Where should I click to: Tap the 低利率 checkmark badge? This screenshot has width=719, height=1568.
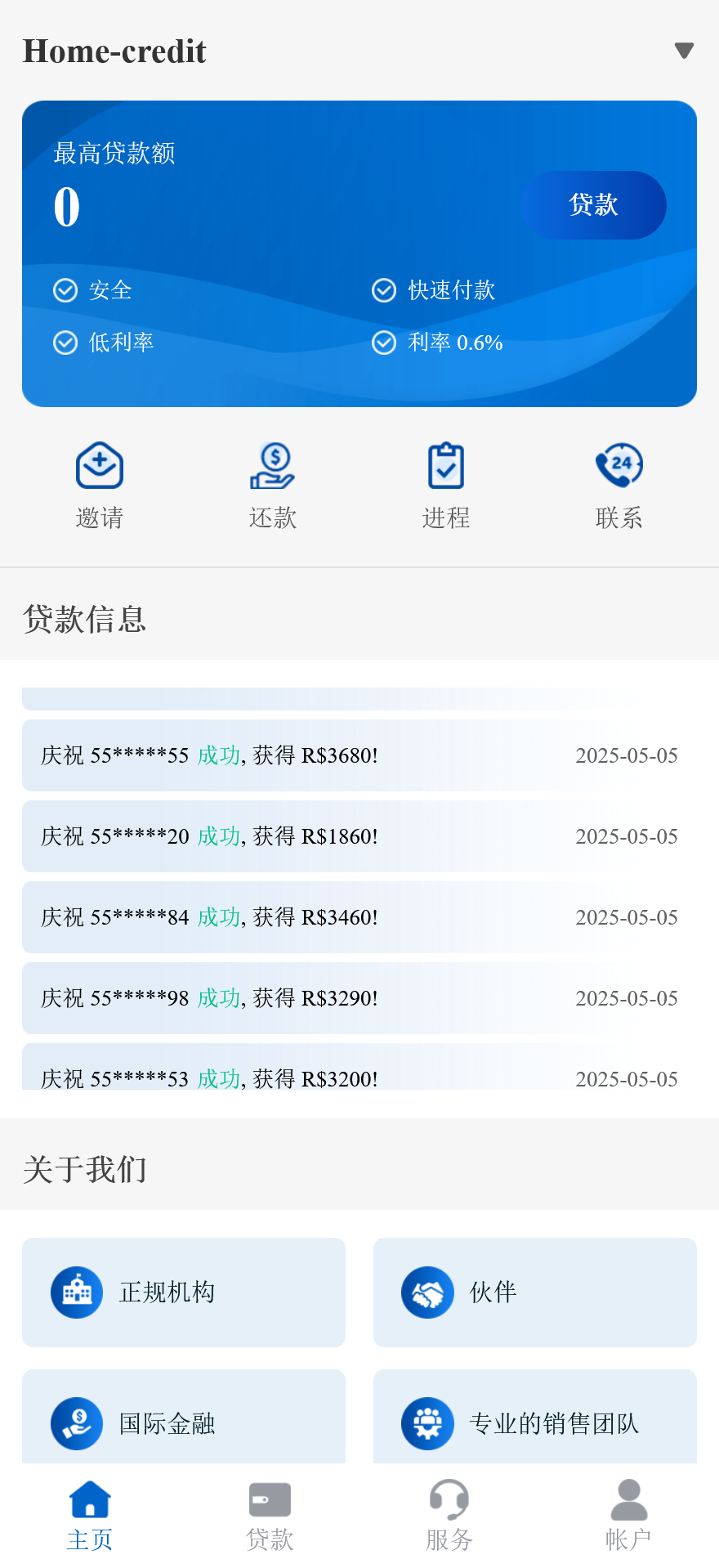65,343
